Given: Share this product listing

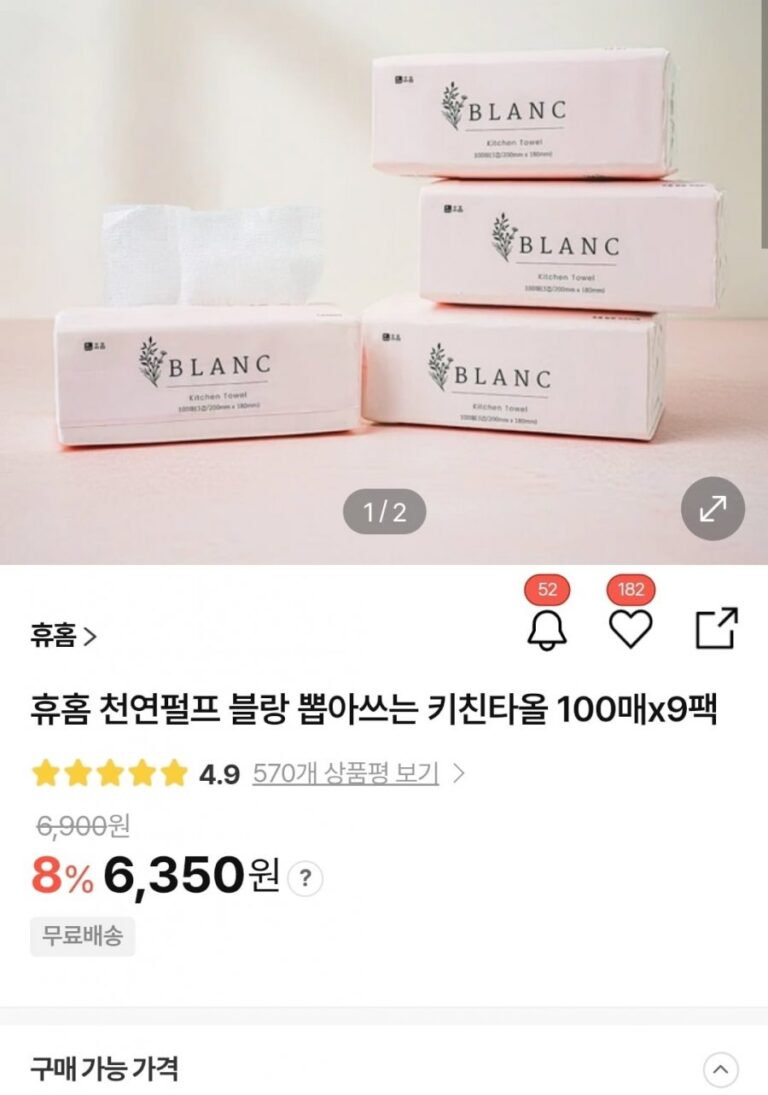Looking at the screenshot, I should [716, 629].
